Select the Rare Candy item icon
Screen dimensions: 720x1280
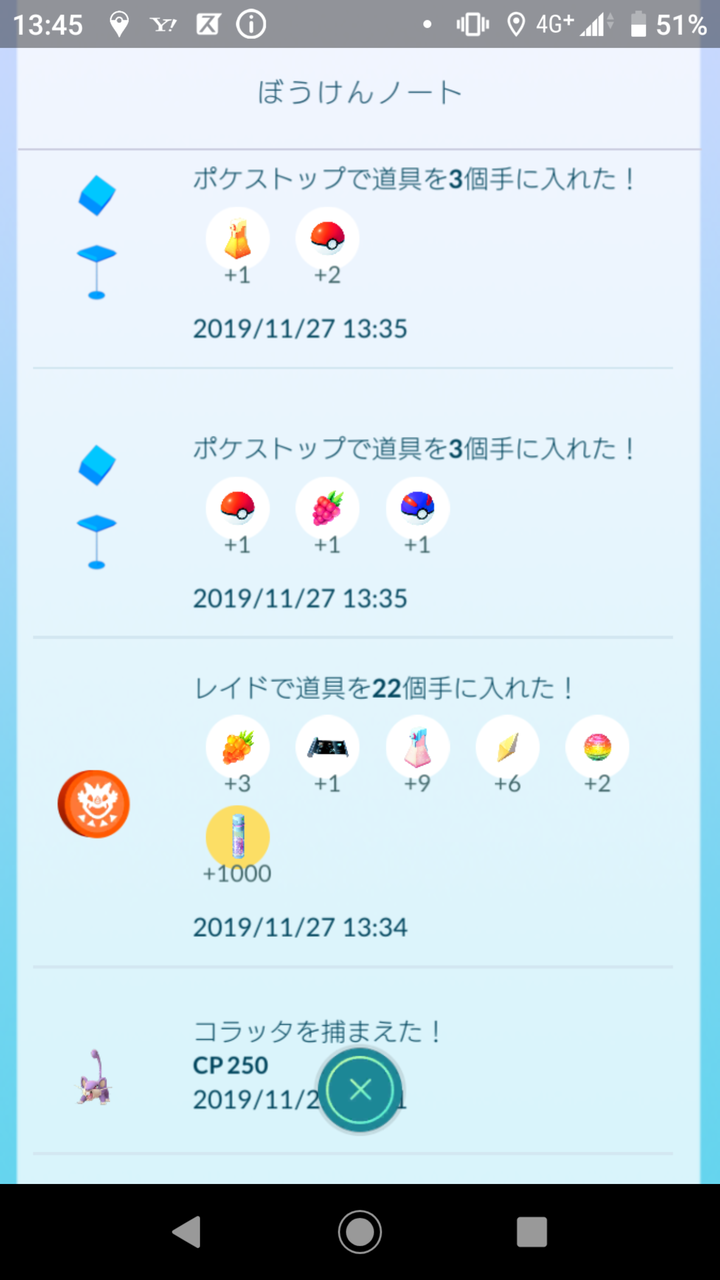pos(507,747)
